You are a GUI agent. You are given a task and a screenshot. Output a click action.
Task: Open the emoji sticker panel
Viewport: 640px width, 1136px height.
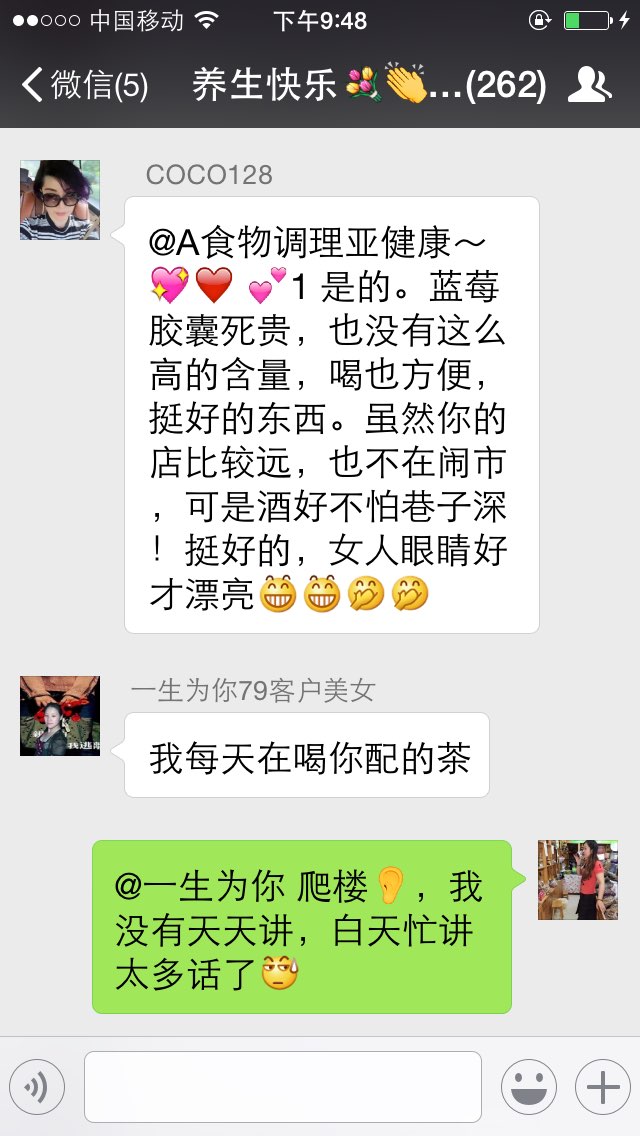click(529, 1087)
